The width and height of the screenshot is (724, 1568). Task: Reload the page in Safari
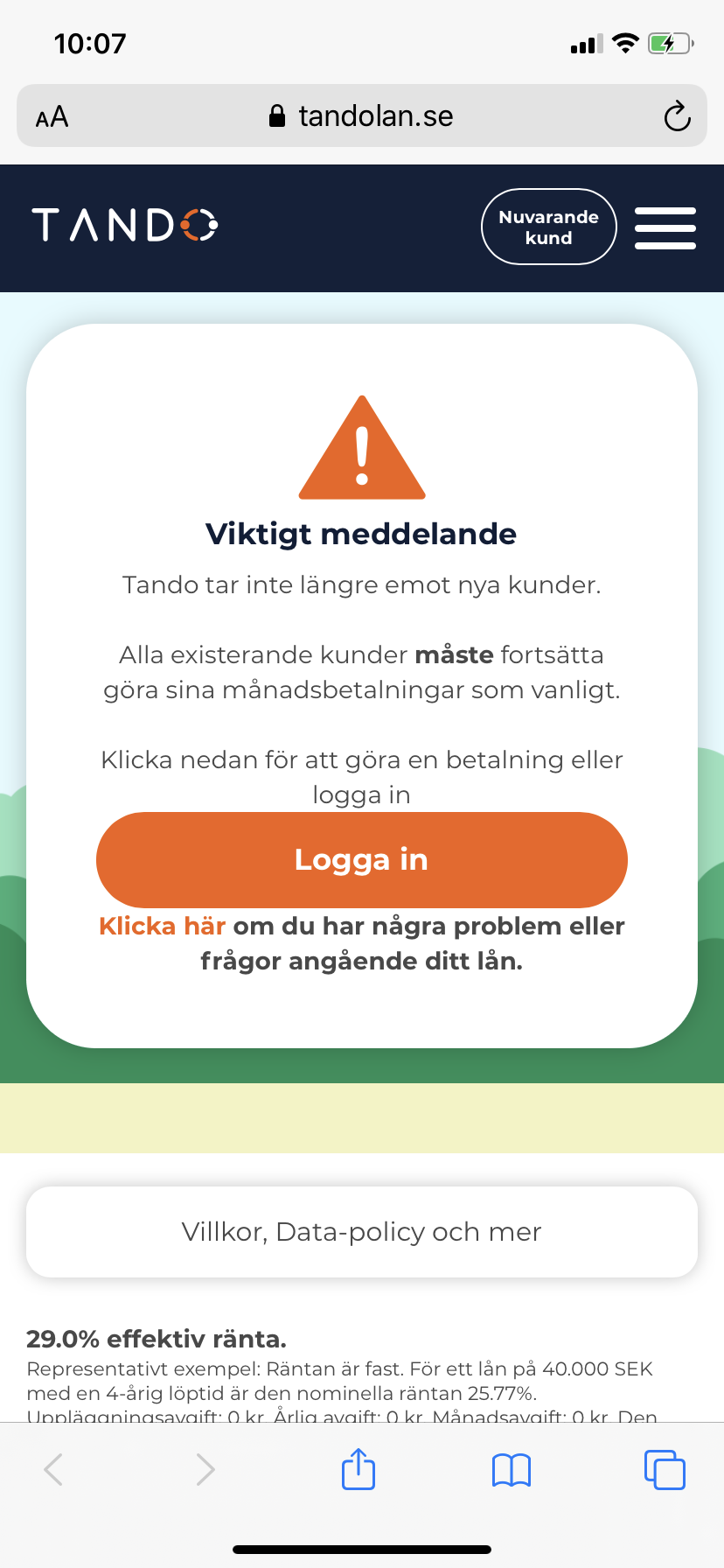pyautogui.click(x=677, y=116)
